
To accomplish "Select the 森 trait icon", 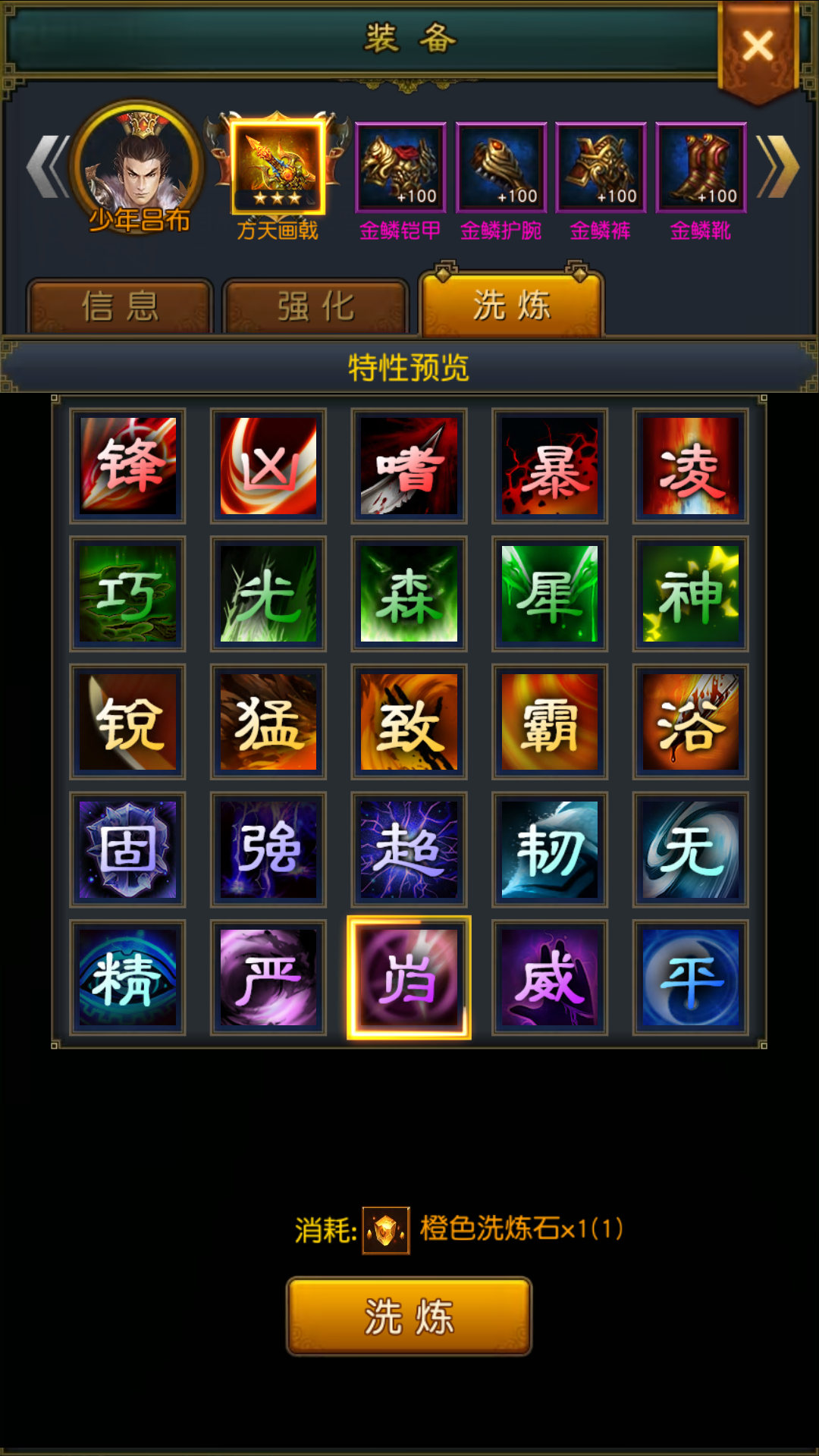I will [409, 594].
